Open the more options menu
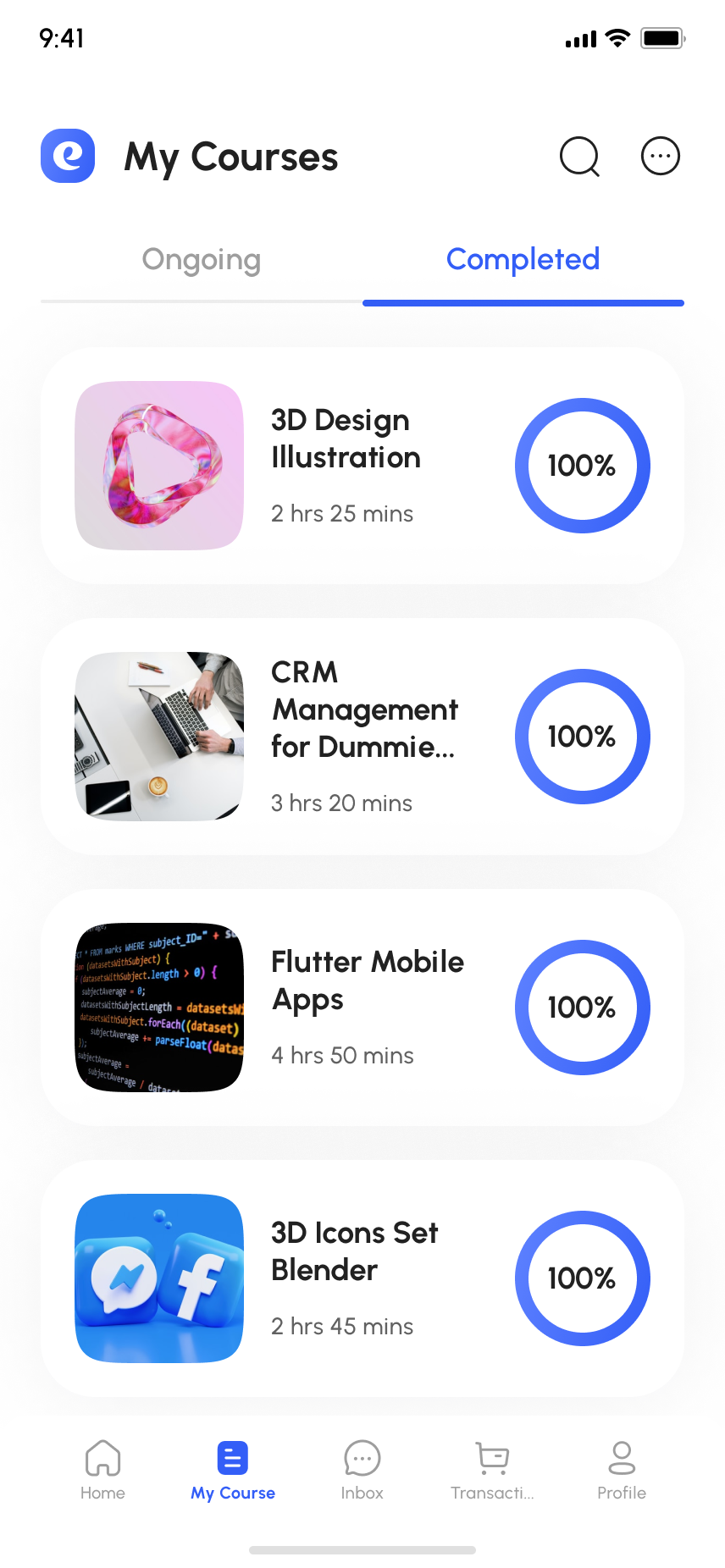Image resolution: width=725 pixels, height=1568 pixels. (x=661, y=157)
